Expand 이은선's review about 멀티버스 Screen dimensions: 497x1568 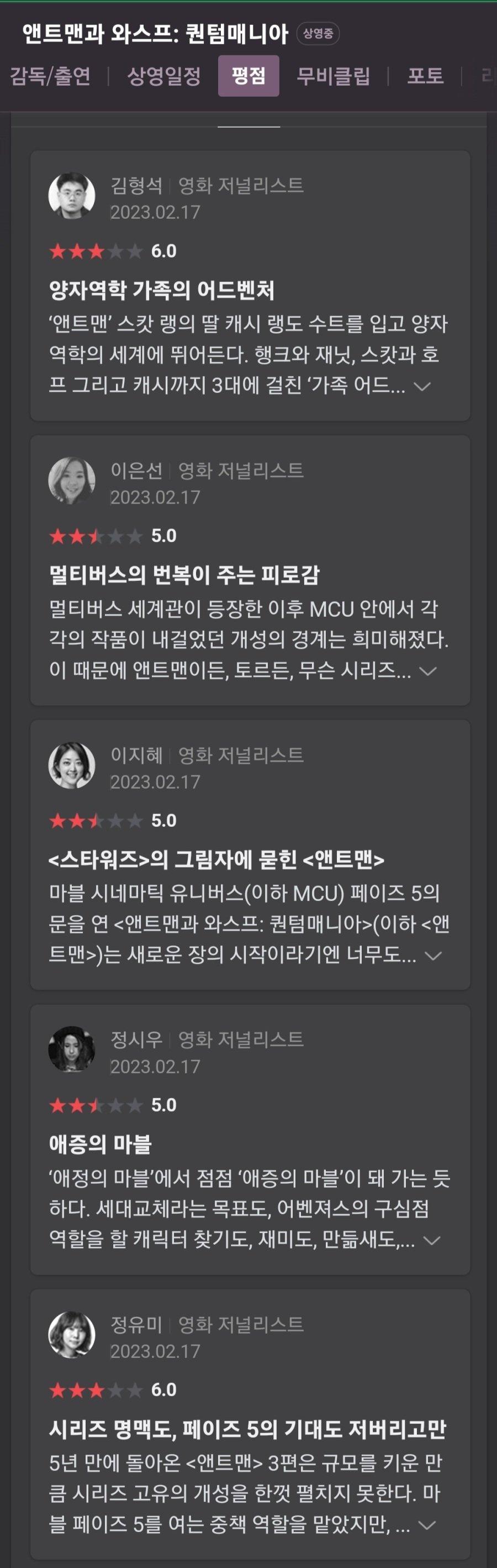pyautogui.click(x=429, y=671)
